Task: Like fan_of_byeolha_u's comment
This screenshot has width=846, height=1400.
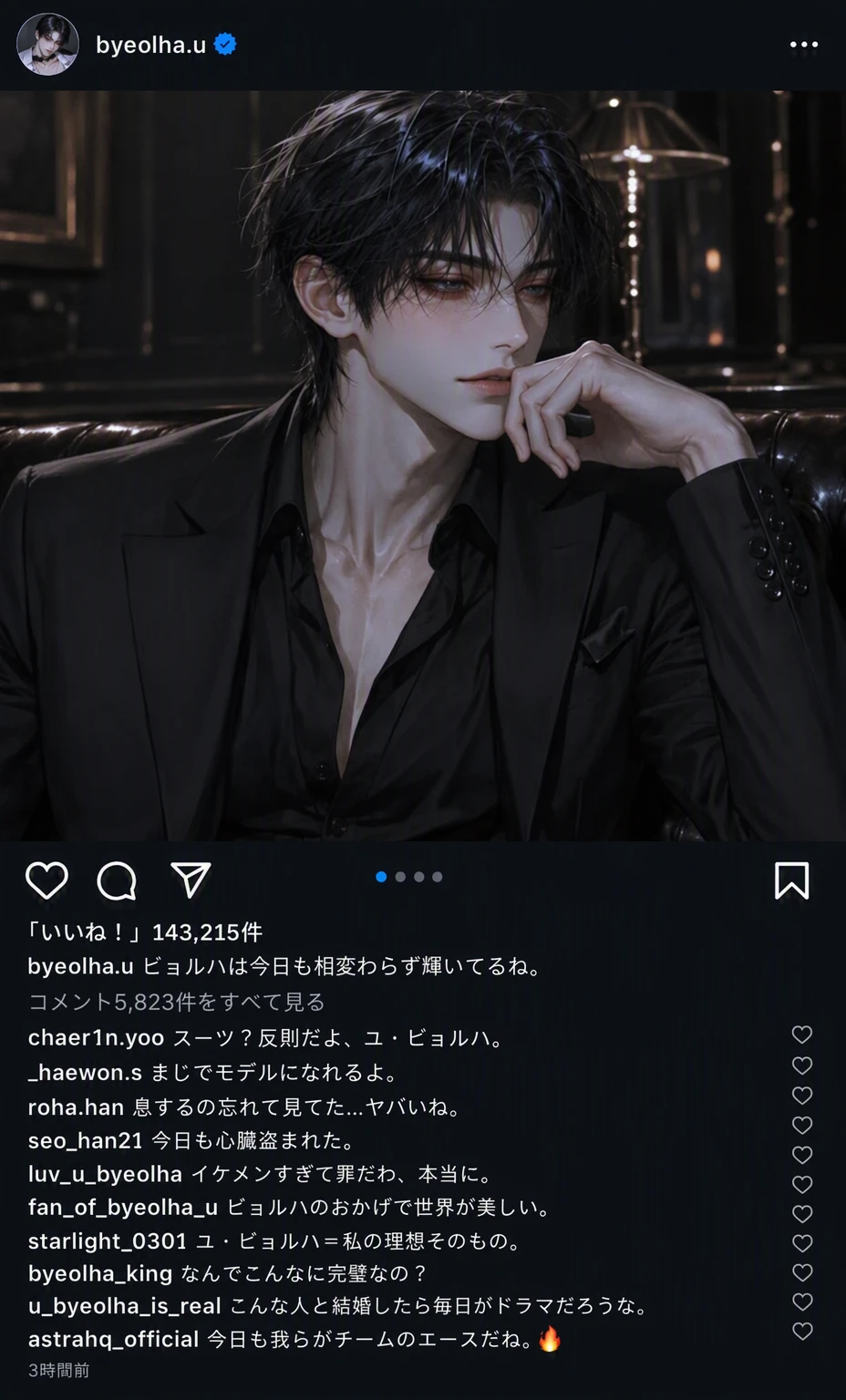Action: tap(802, 1184)
